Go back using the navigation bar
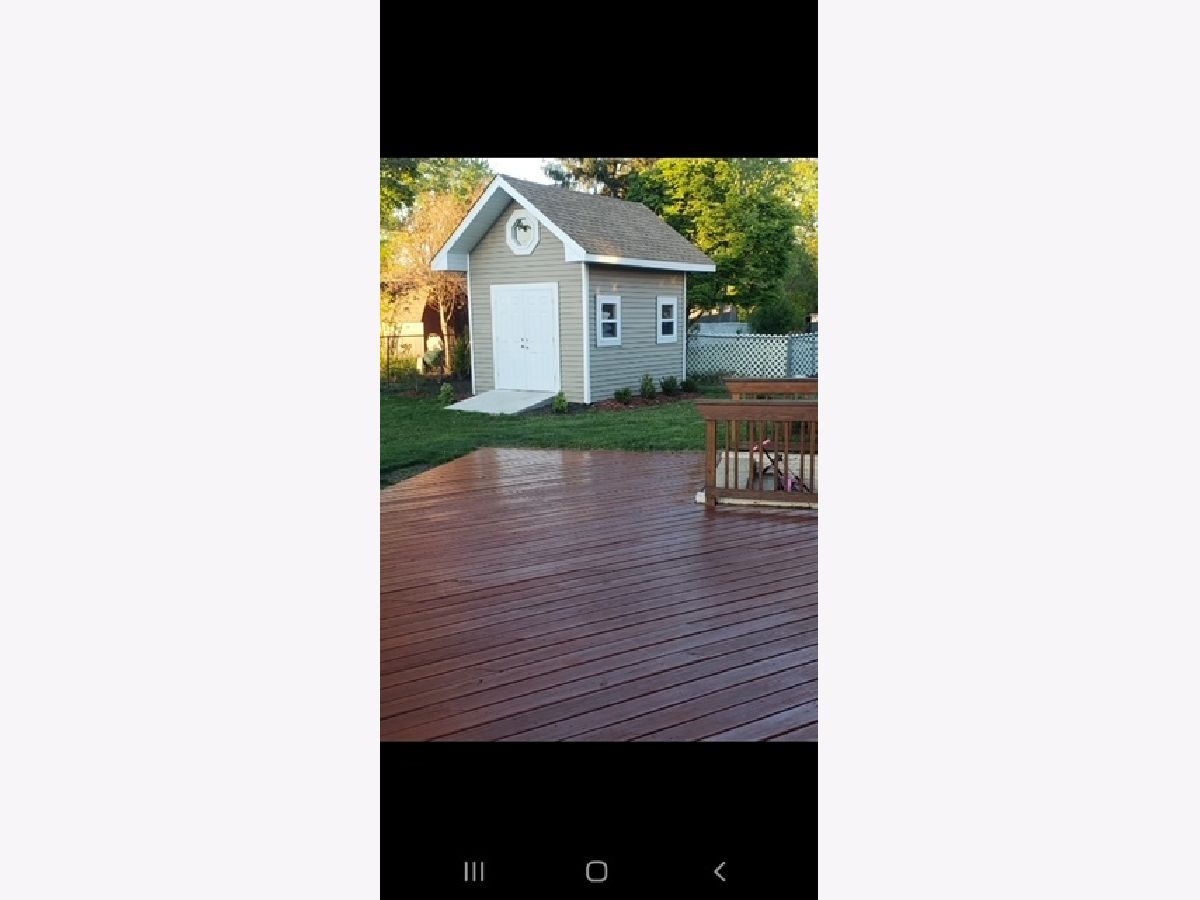 (x=719, y=871)
